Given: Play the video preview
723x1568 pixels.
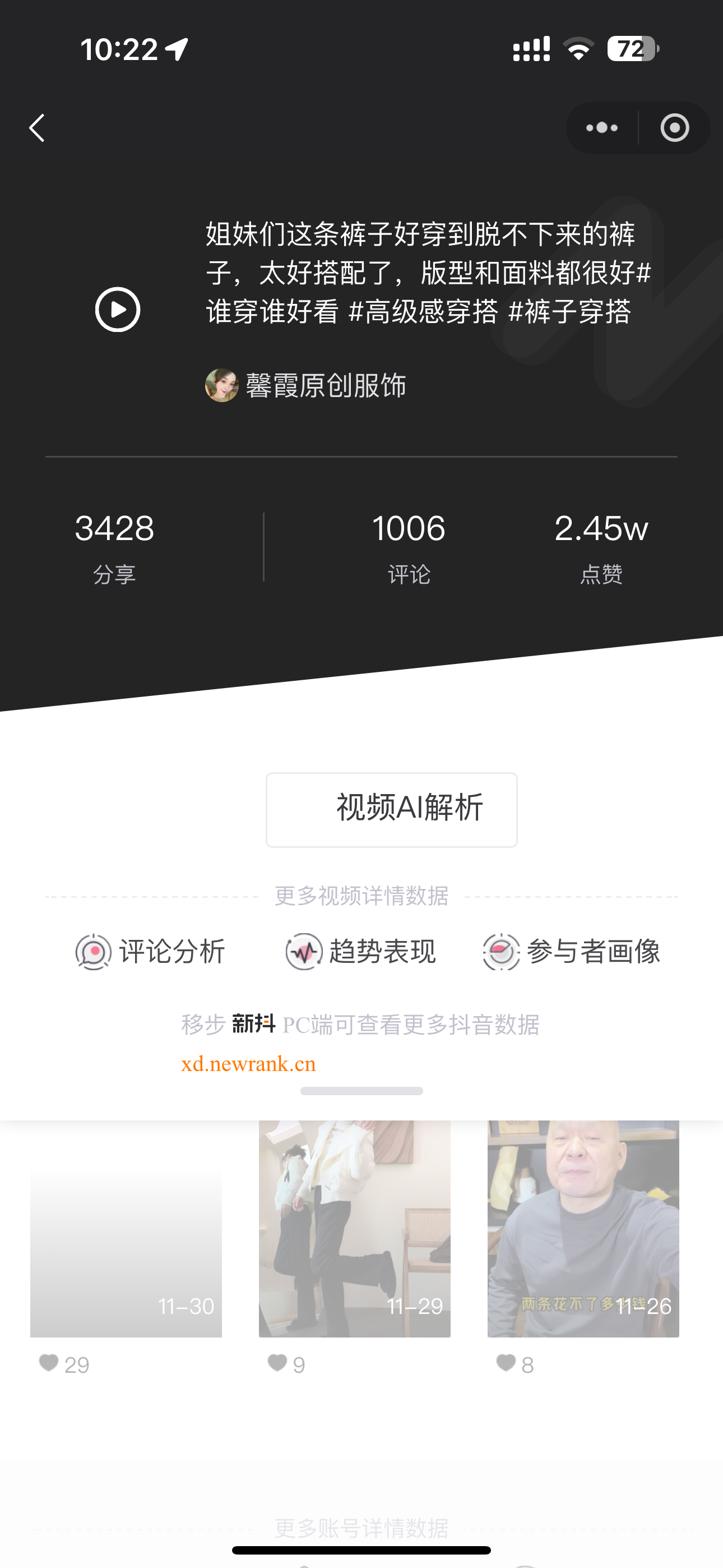Looking at the screenshot, I should click(x=118, y=309).
